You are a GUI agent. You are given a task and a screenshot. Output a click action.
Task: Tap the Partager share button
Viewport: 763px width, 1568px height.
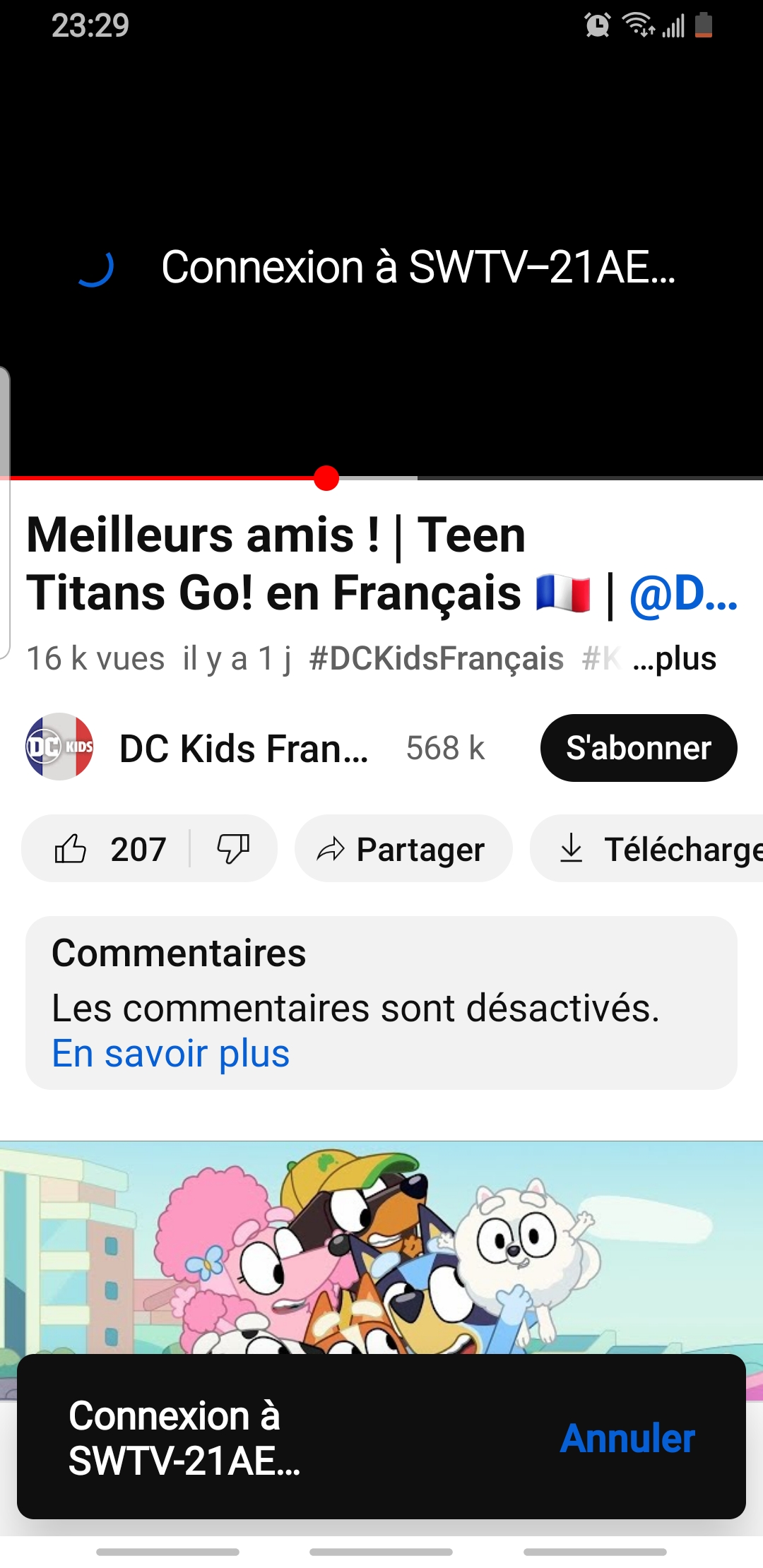(x=403, y=848)
